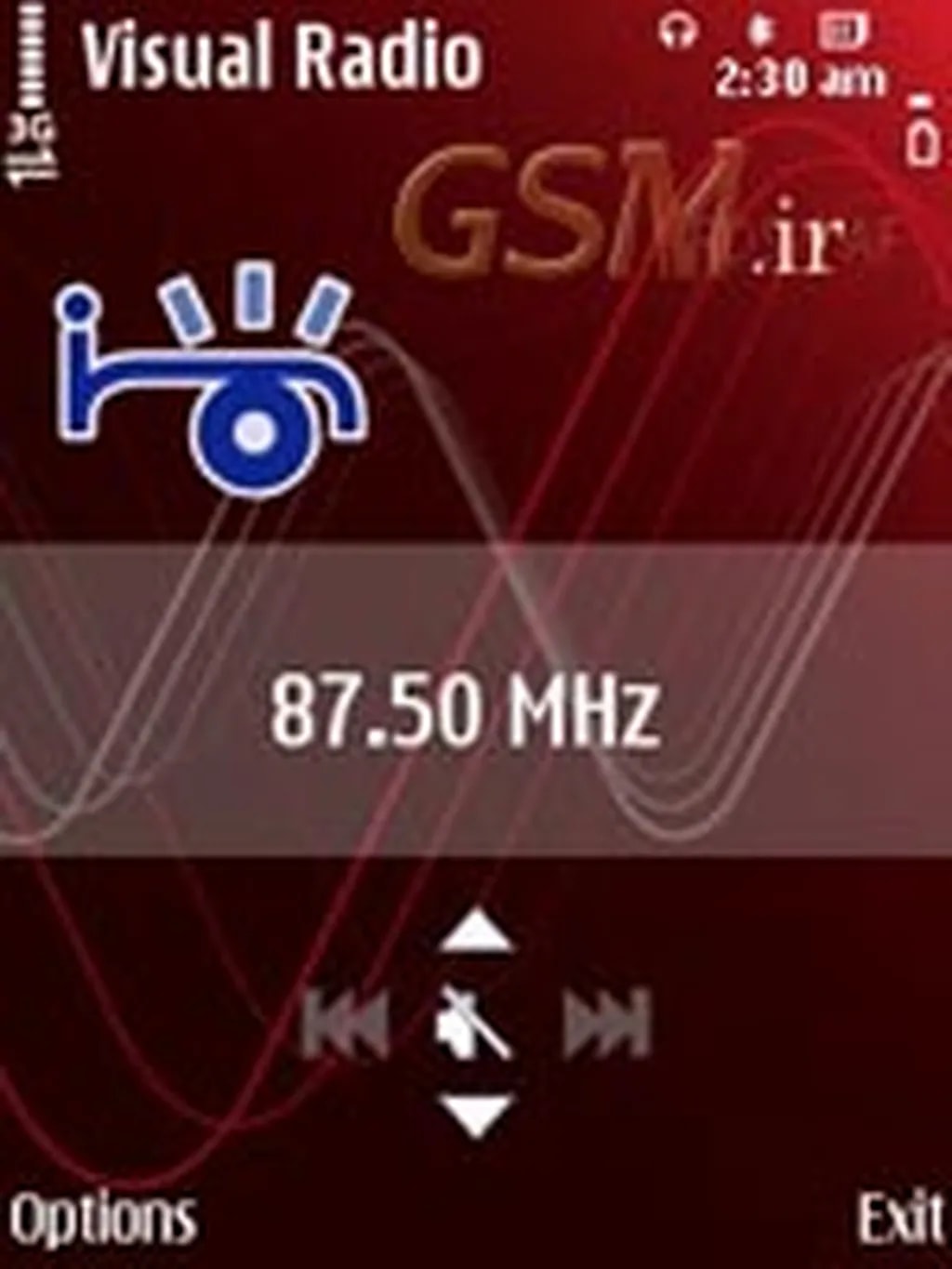The image size is (952, 1269).
Task: Skip to the previous station
Action: pos(346,1024)
